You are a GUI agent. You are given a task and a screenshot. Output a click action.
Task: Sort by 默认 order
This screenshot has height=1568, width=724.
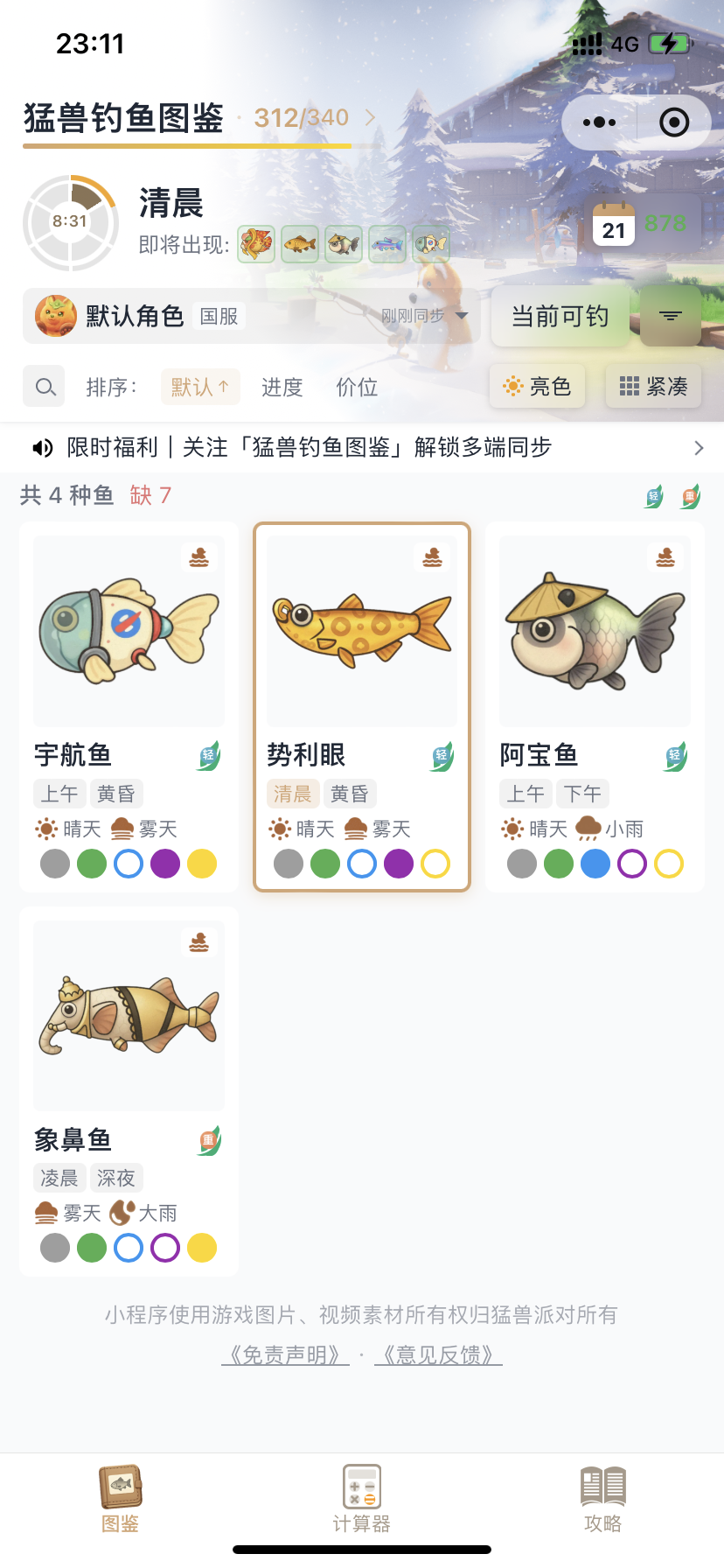[199, 387]
